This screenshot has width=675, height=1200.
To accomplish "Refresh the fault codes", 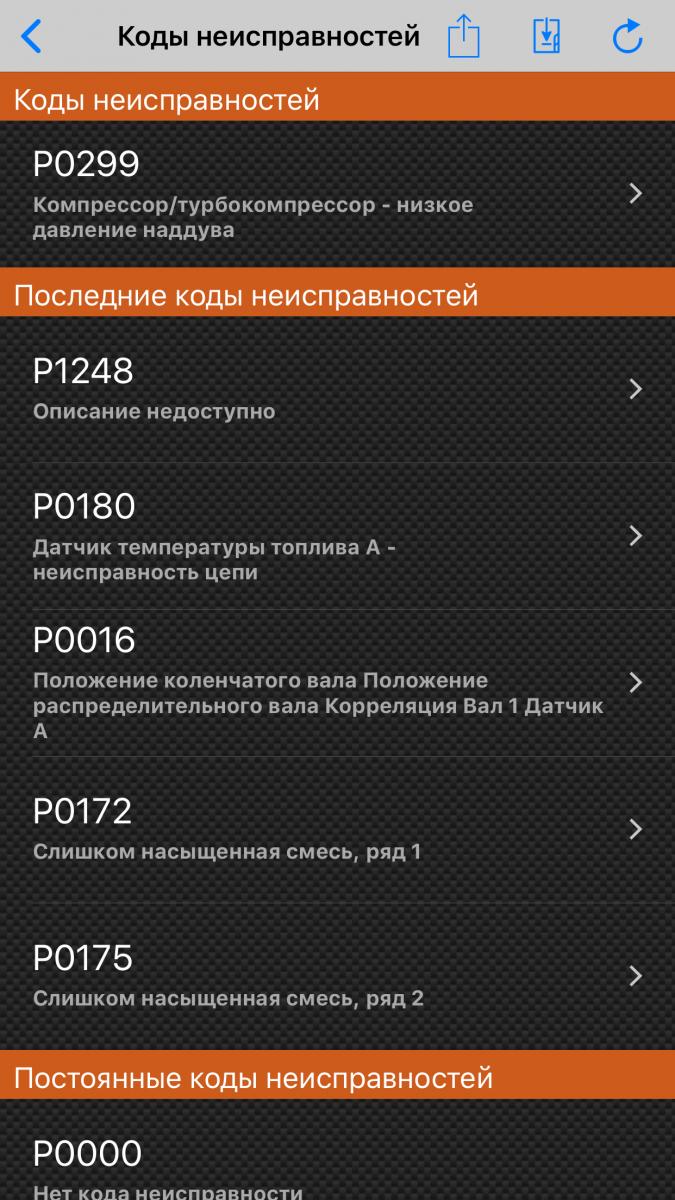I will [x=627, y=37].
